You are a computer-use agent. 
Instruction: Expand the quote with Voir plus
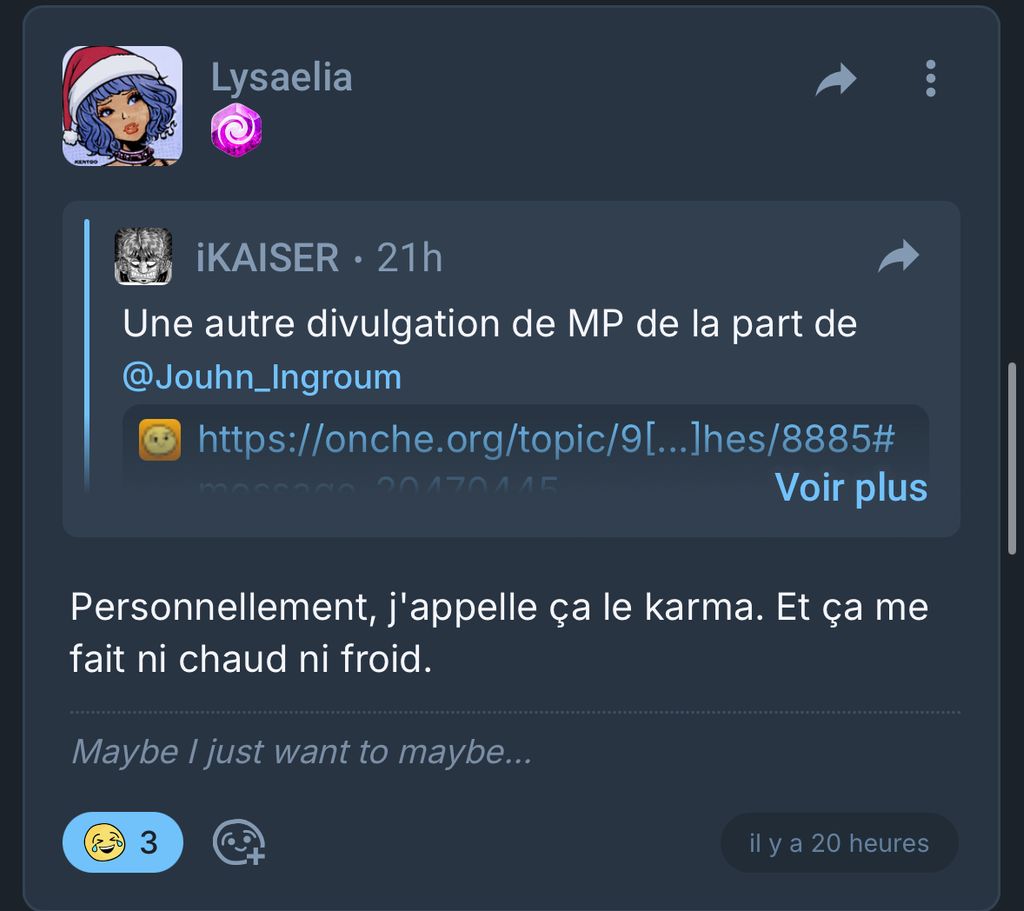(851, 487)
